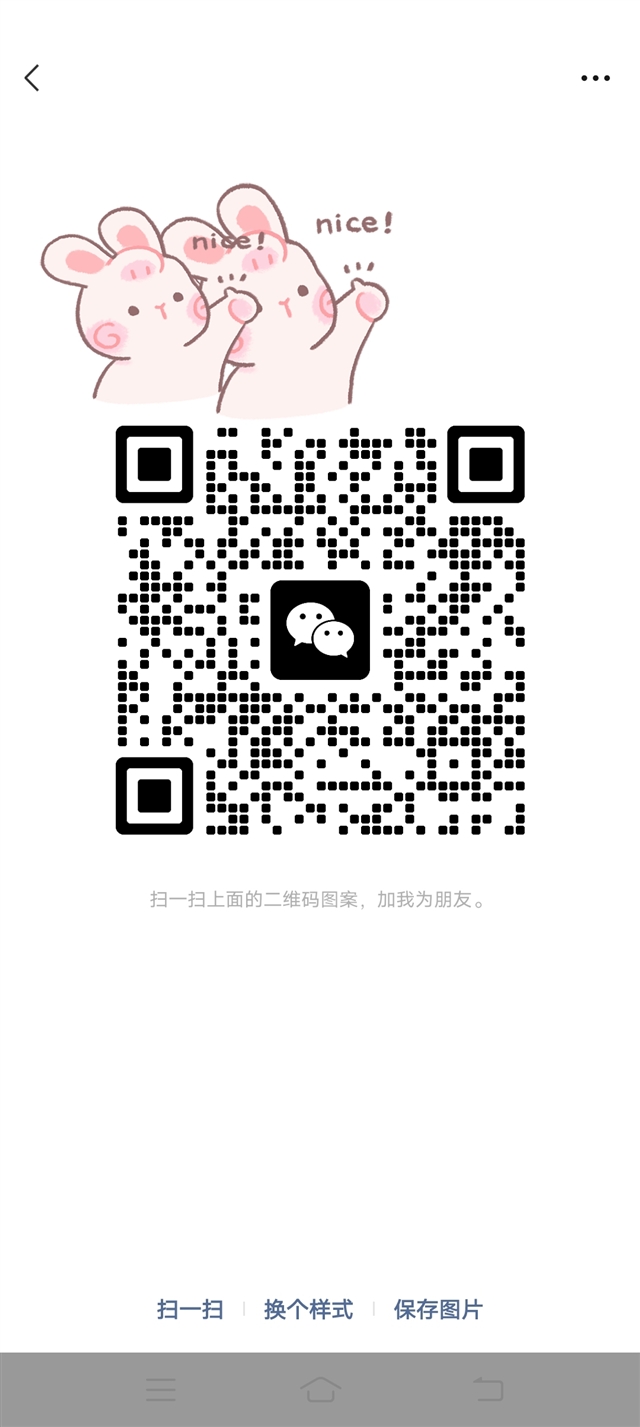Tap 扫一扫 to scan a code
This screenshot has height=1427, width=640.
[x=190, y=1309]
